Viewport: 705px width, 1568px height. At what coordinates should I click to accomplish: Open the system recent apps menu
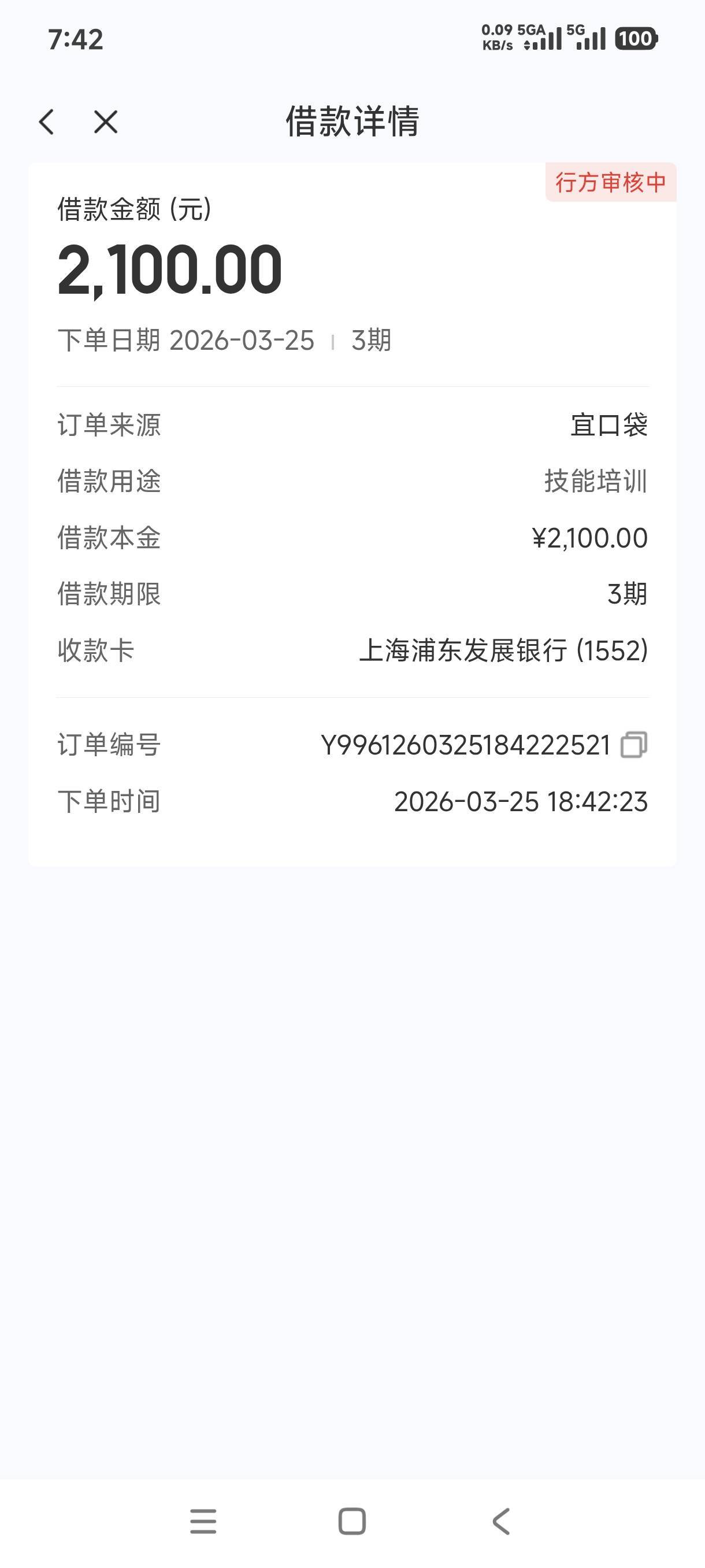coord(203,1521)
